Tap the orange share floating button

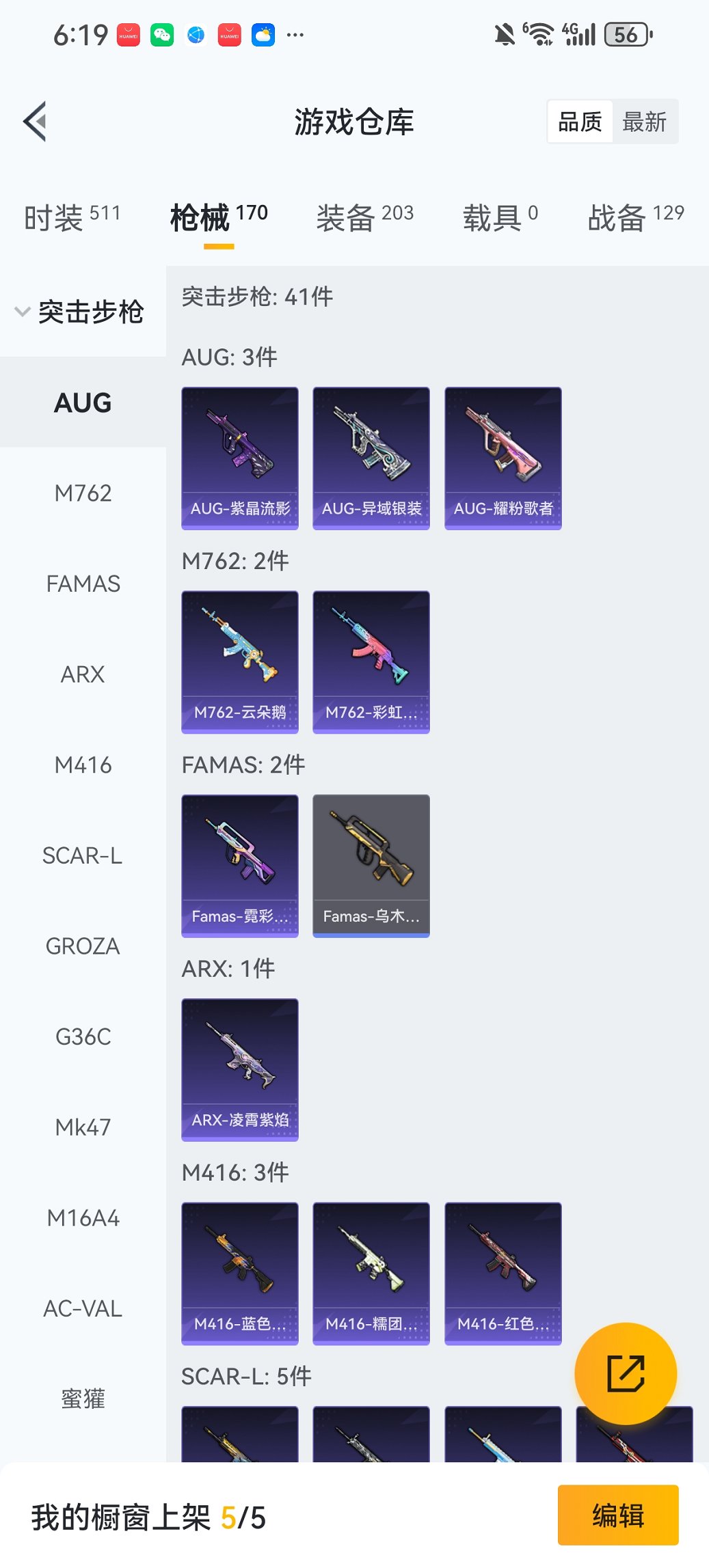(626, 1373)
